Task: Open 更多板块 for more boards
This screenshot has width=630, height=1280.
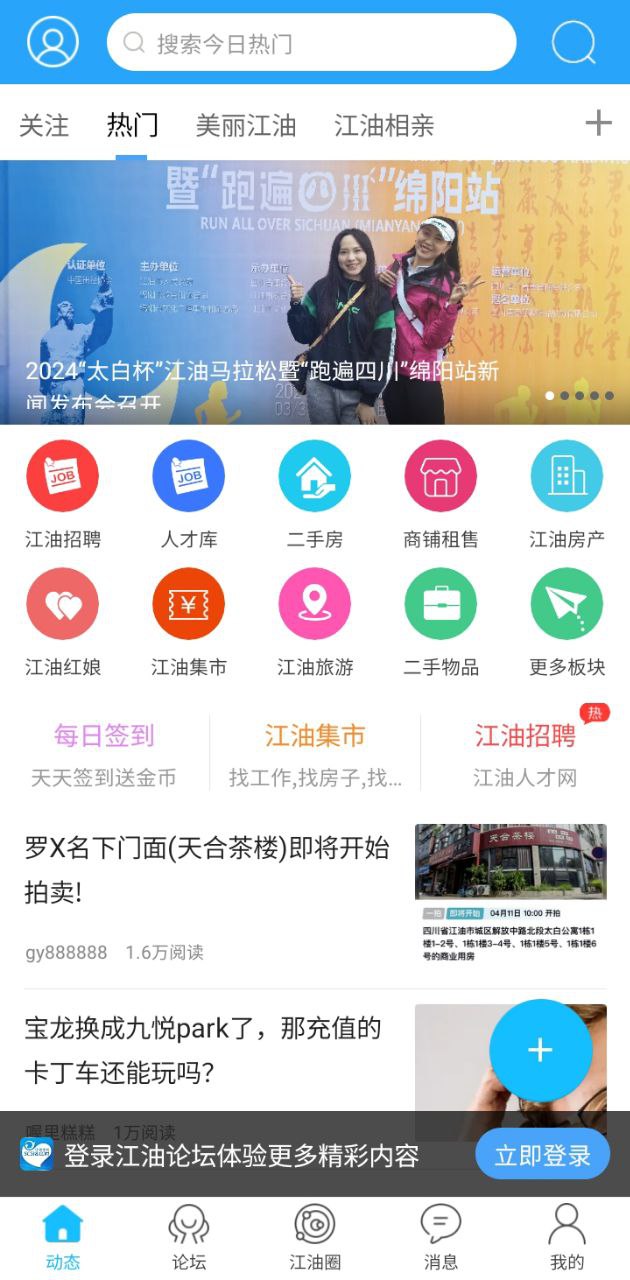Action: [x=567, y=621]
